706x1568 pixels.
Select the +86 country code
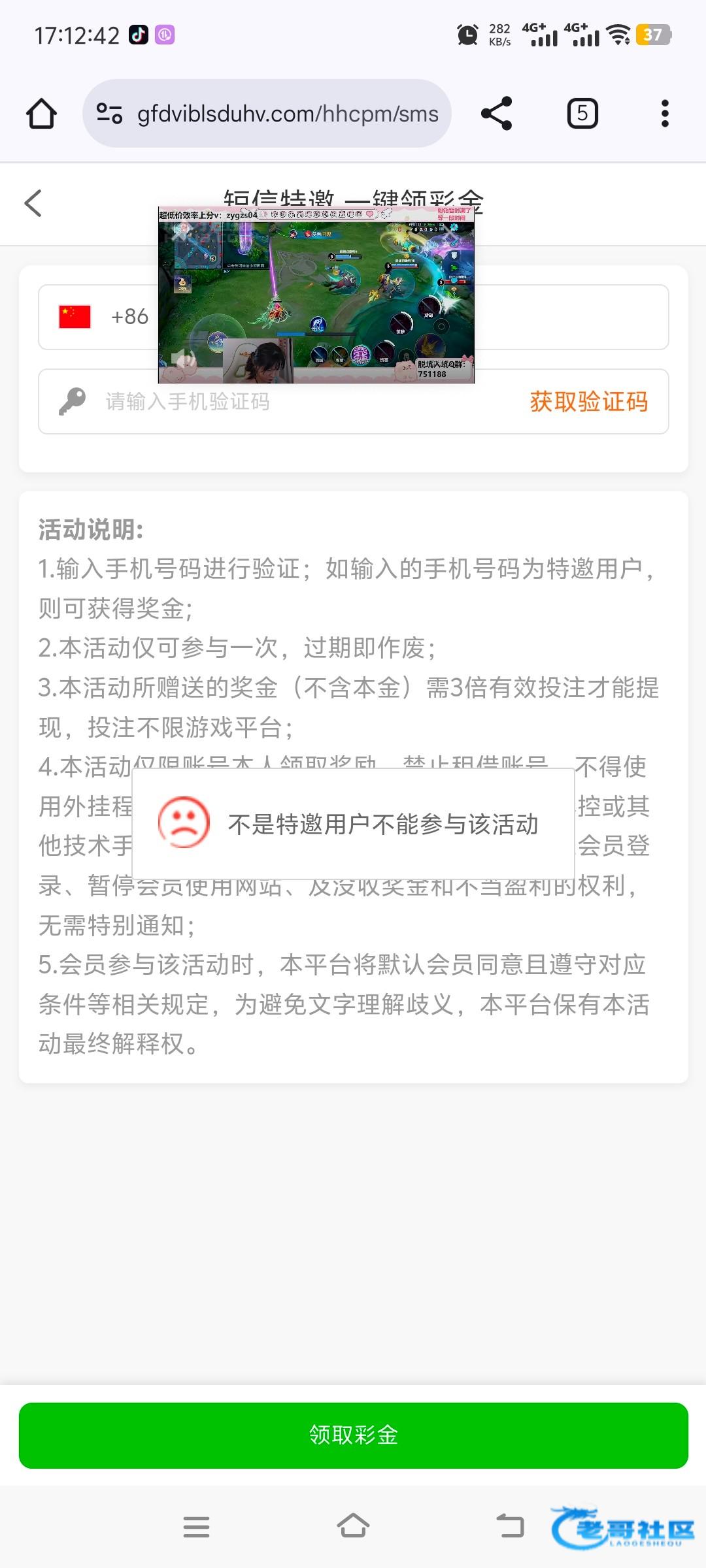tap(104, 317)
